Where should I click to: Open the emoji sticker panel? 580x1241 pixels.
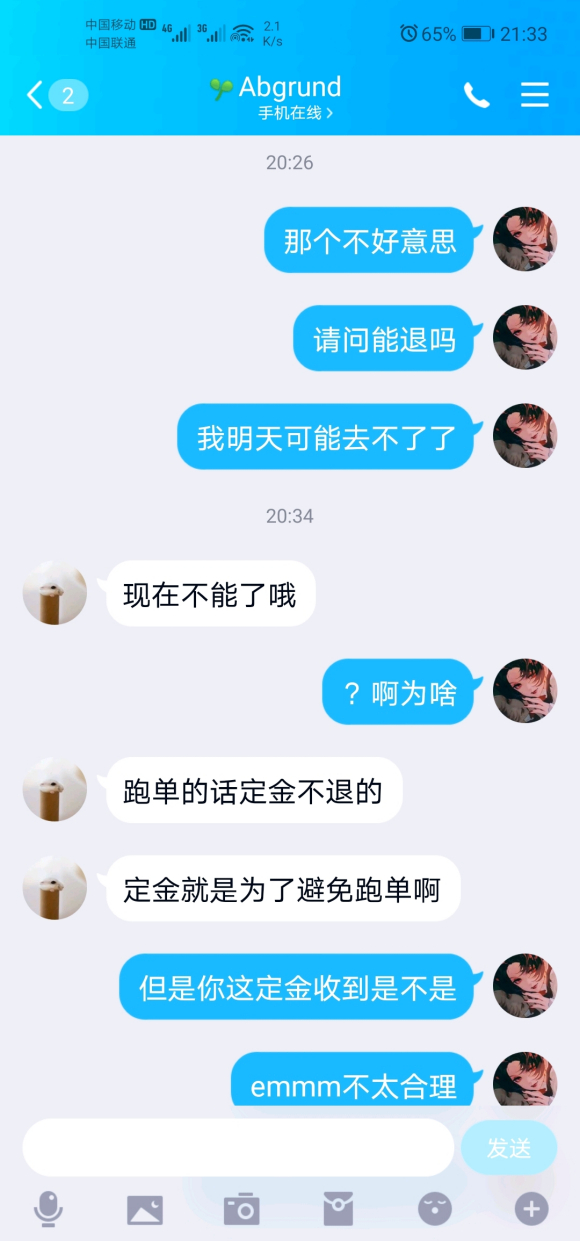point(434,1210)
